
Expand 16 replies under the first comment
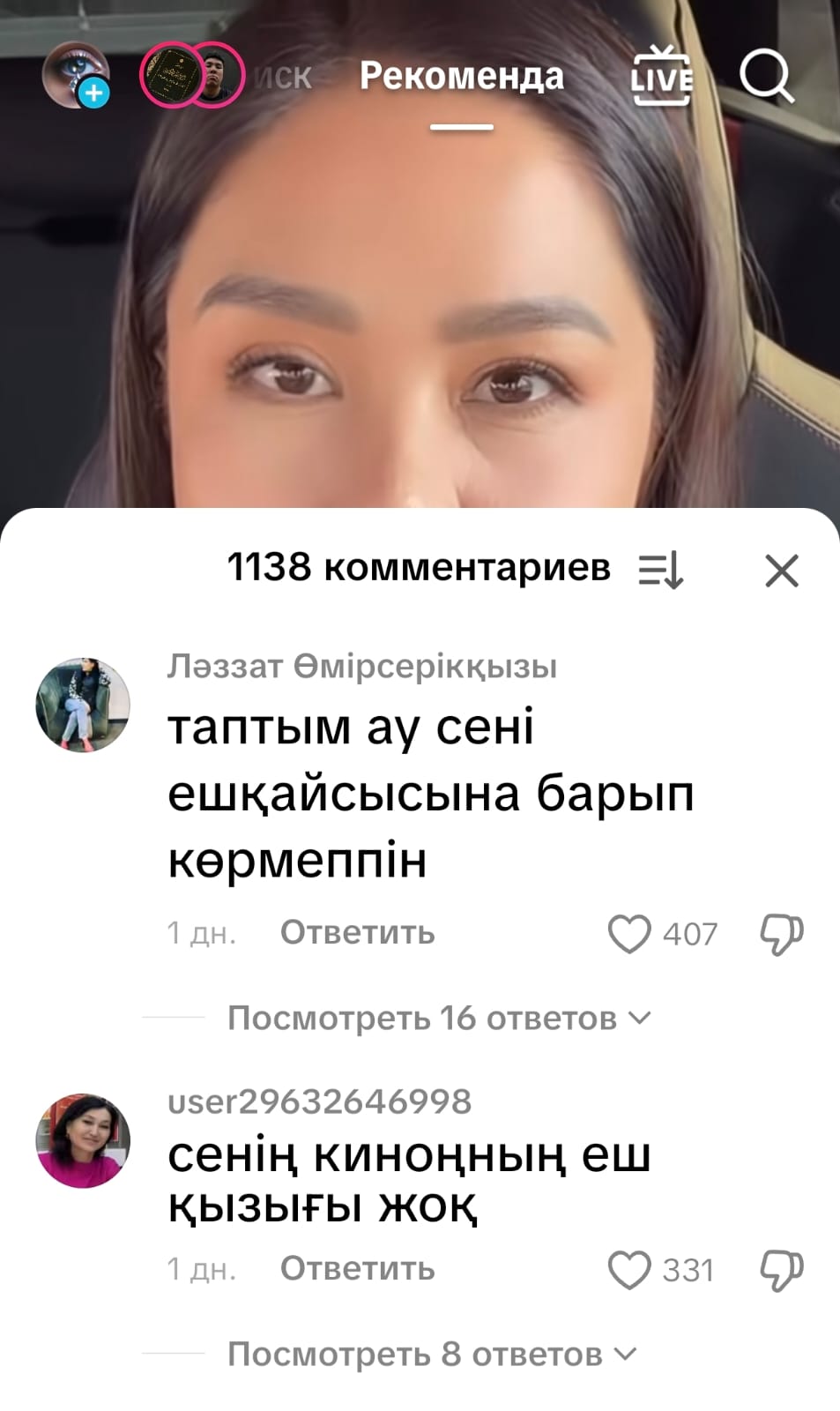tap(438, 1019)
